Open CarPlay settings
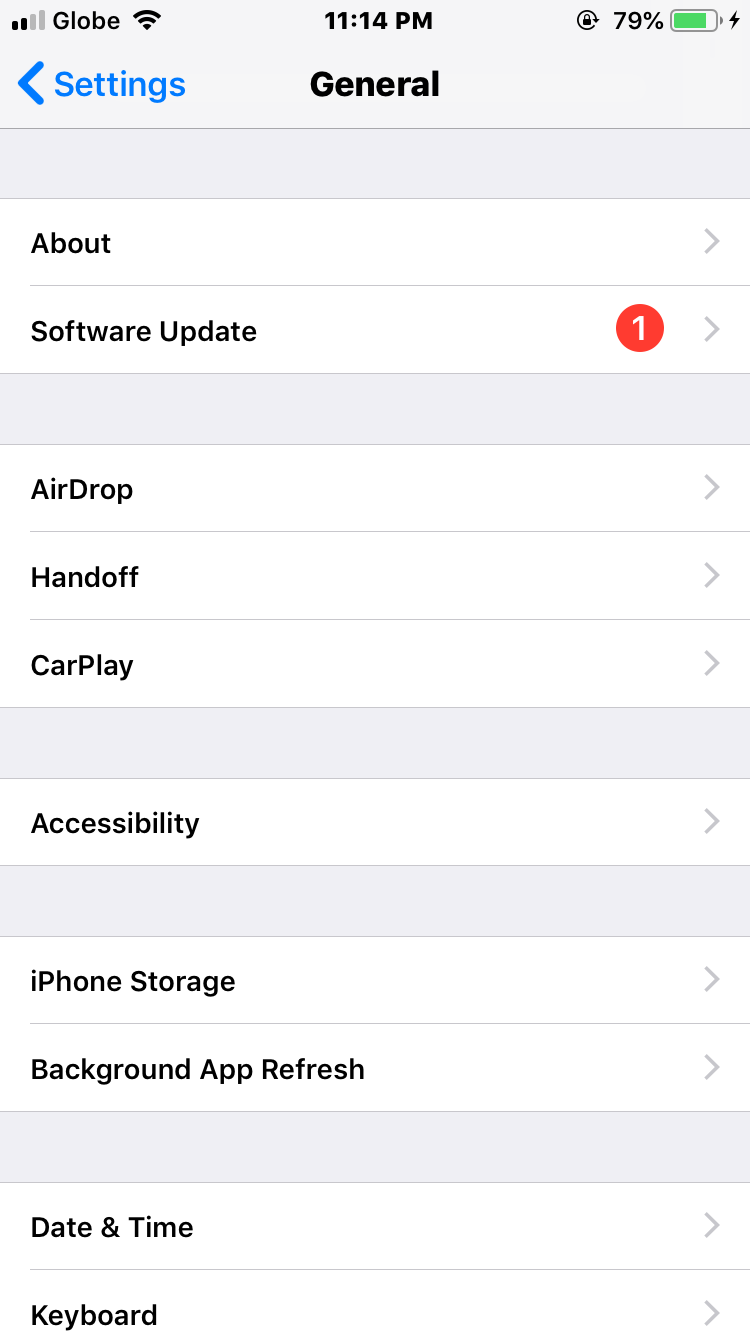 pos(375,665)
